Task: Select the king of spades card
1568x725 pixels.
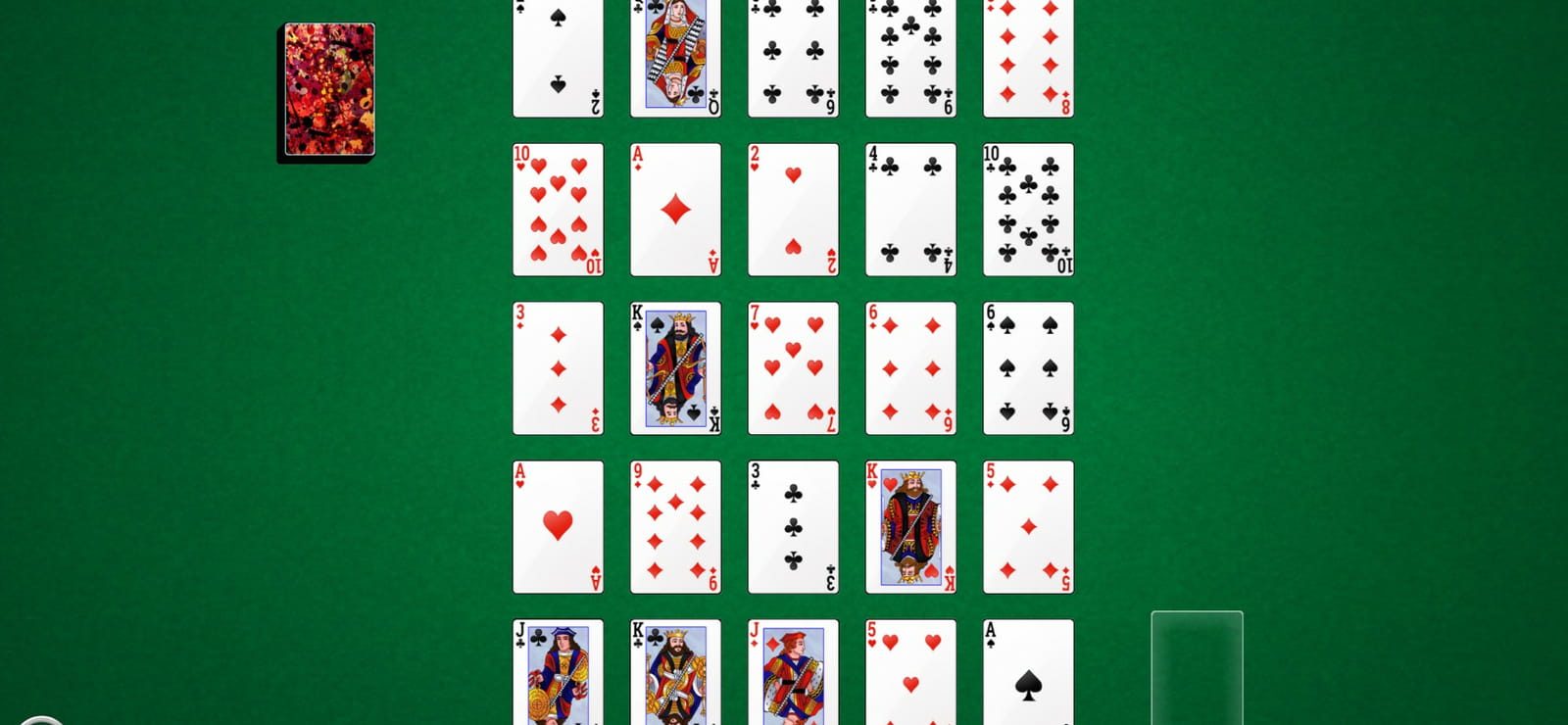Action: click(x=676, y=368)
